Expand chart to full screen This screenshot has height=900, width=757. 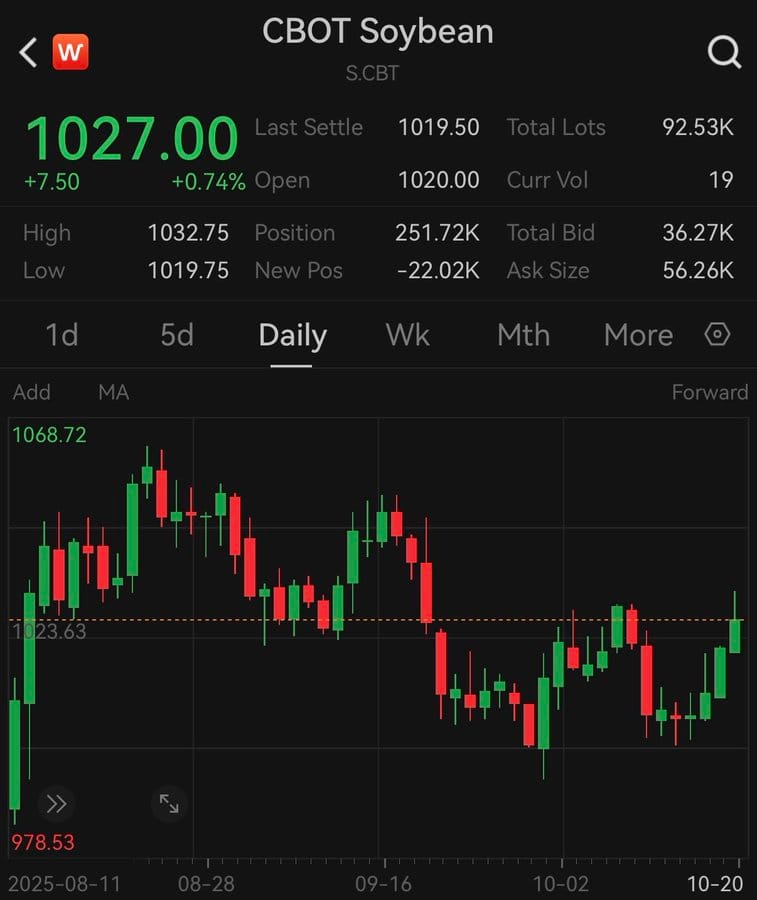[169, 803]
